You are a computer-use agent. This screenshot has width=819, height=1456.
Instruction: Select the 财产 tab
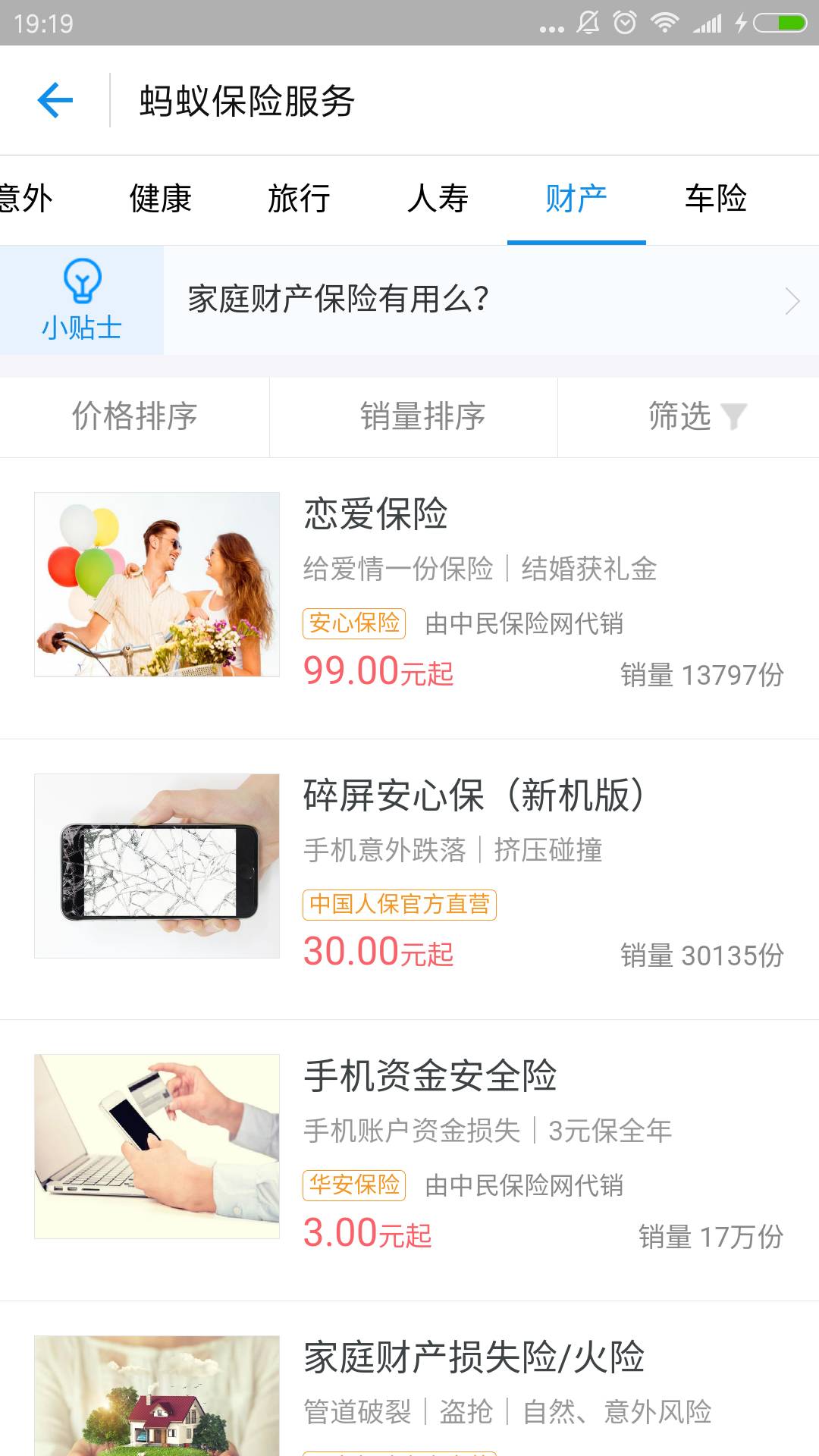point(576,199)
